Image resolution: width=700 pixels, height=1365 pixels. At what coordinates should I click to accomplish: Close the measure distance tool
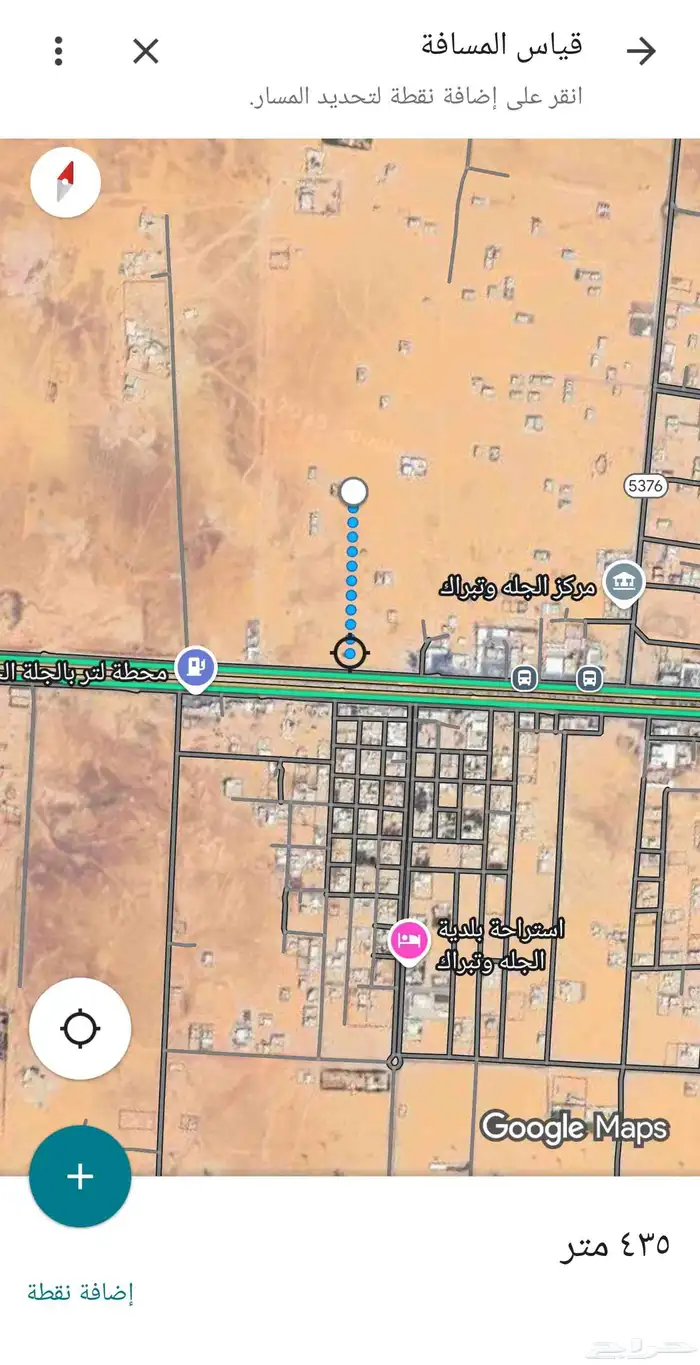(146, 51)
